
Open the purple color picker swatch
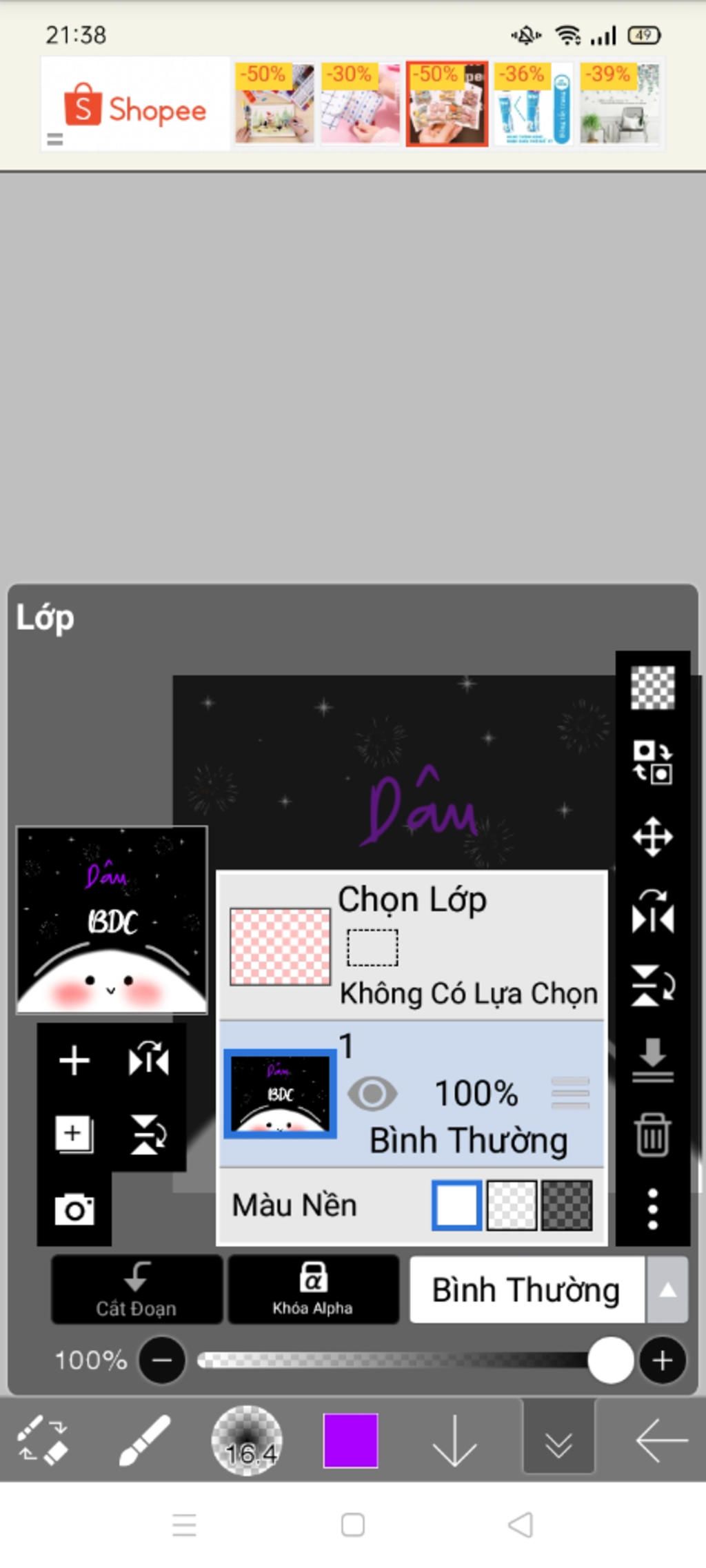coord(350,1440)
